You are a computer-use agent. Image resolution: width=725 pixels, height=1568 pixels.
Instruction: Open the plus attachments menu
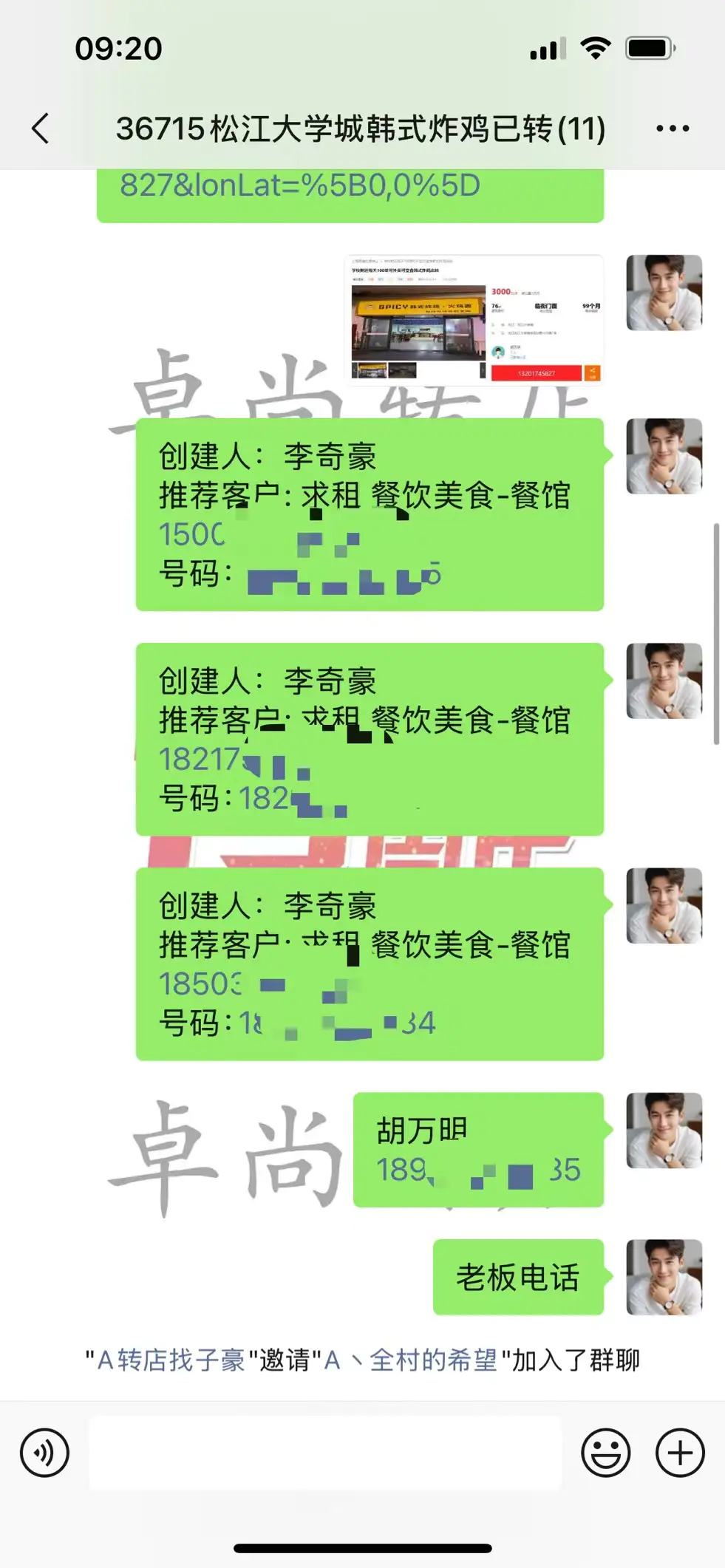coord(680,1453)
